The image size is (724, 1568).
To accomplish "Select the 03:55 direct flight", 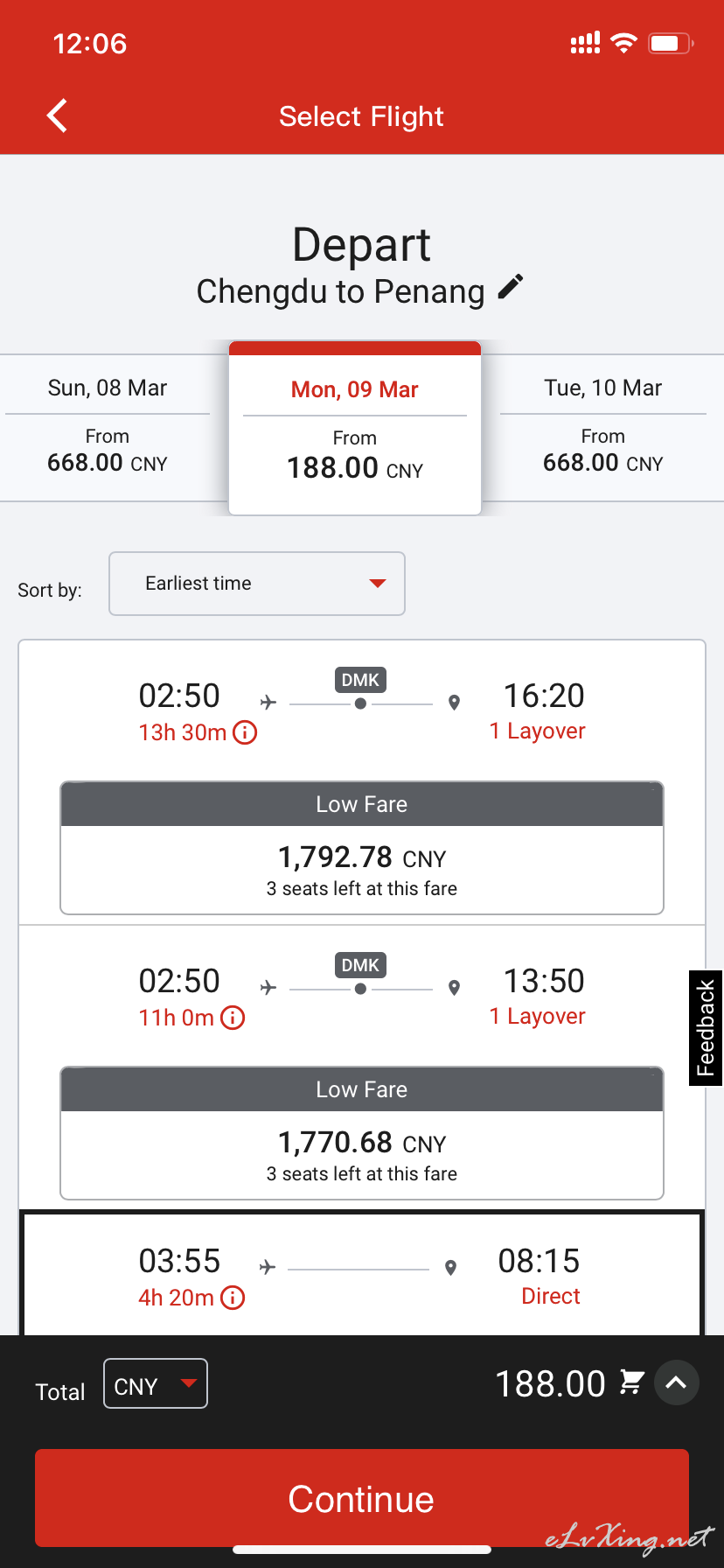I will pyautogui.click(x=362, y=1274).
